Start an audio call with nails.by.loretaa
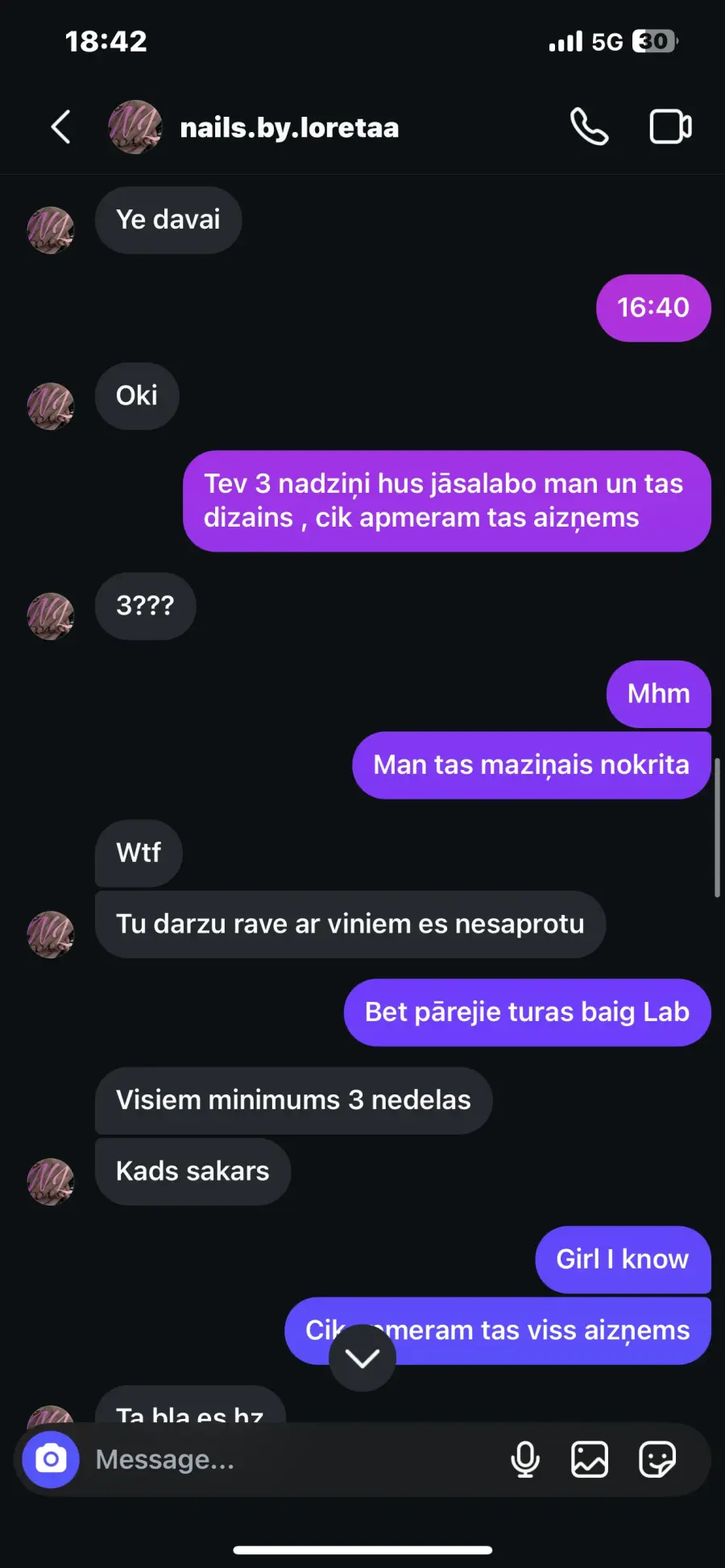725x1568 pixels. point(589,126)
